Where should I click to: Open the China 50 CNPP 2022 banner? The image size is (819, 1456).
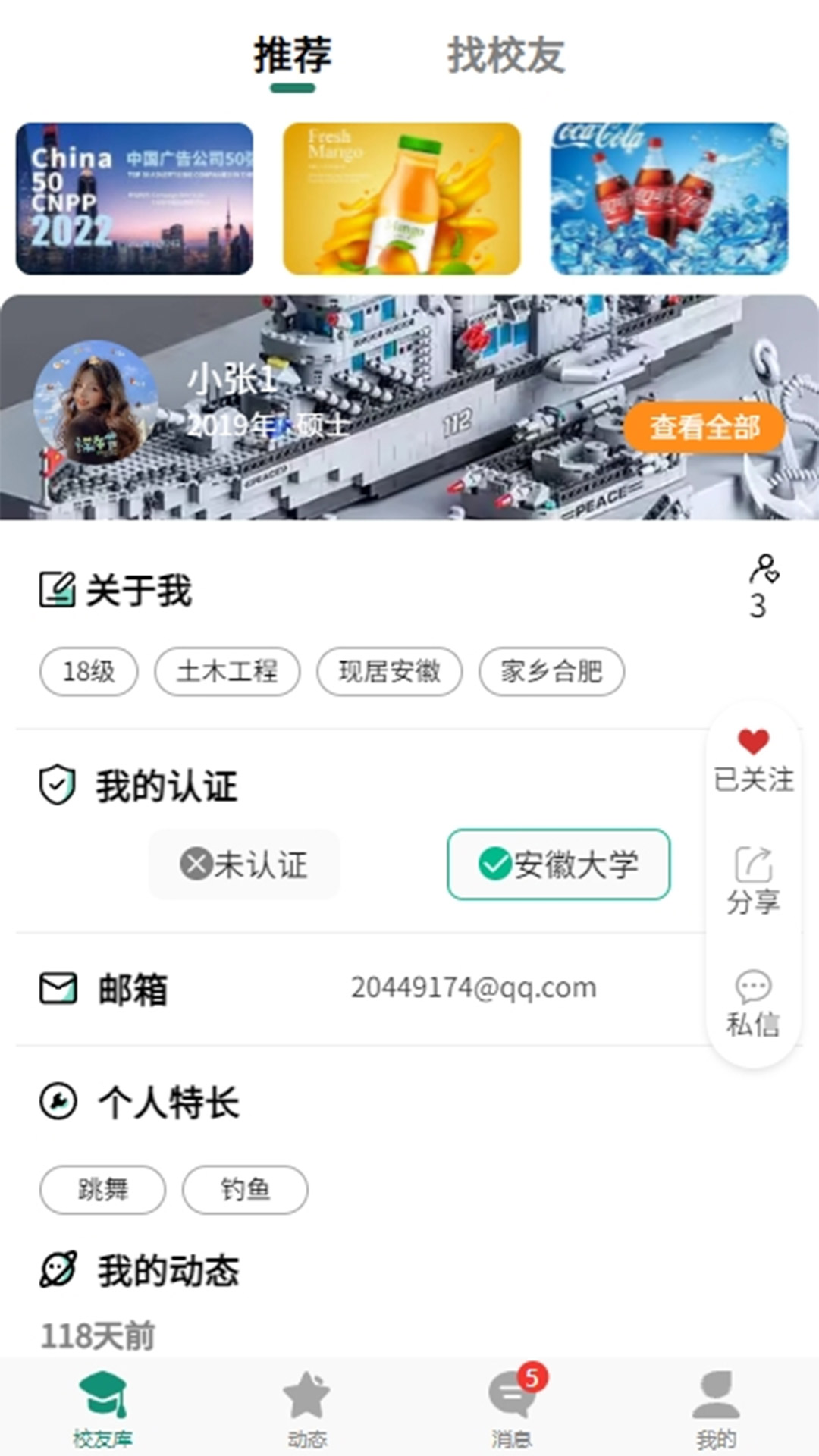pyautogui.click(x=134, y=199)
